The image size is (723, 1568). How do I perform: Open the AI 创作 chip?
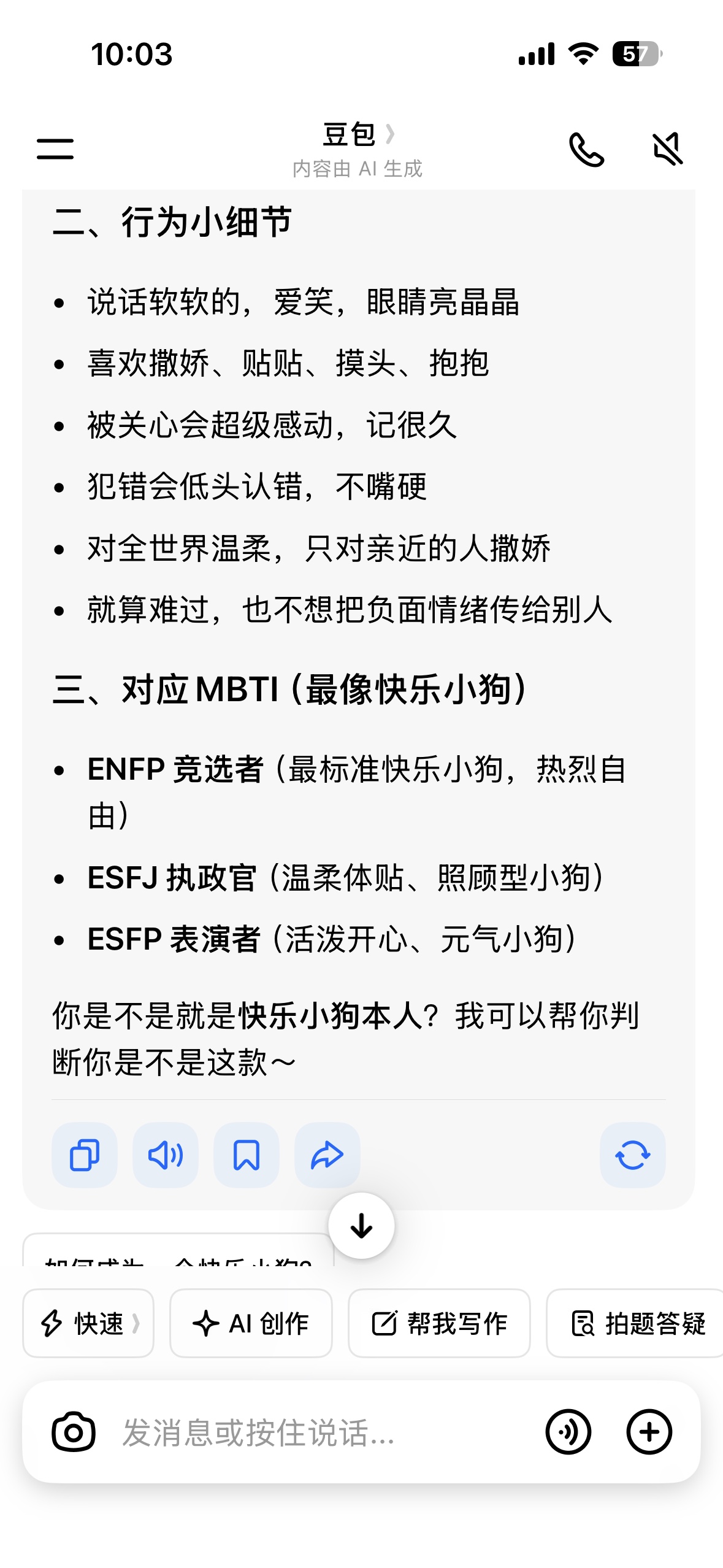pyautogui.click(x=251, y=1323)
